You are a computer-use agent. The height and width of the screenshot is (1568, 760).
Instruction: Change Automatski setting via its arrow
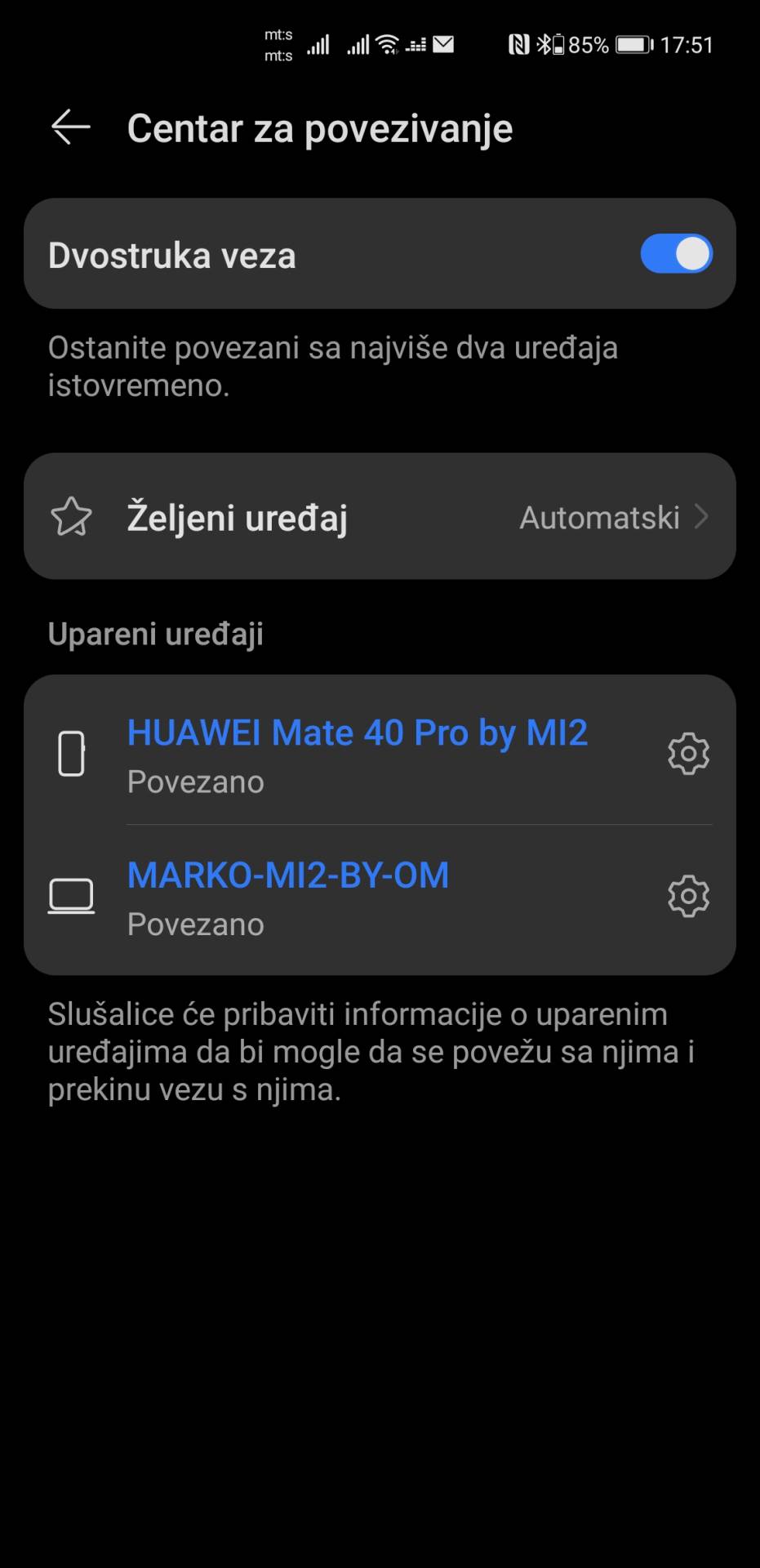702,516
